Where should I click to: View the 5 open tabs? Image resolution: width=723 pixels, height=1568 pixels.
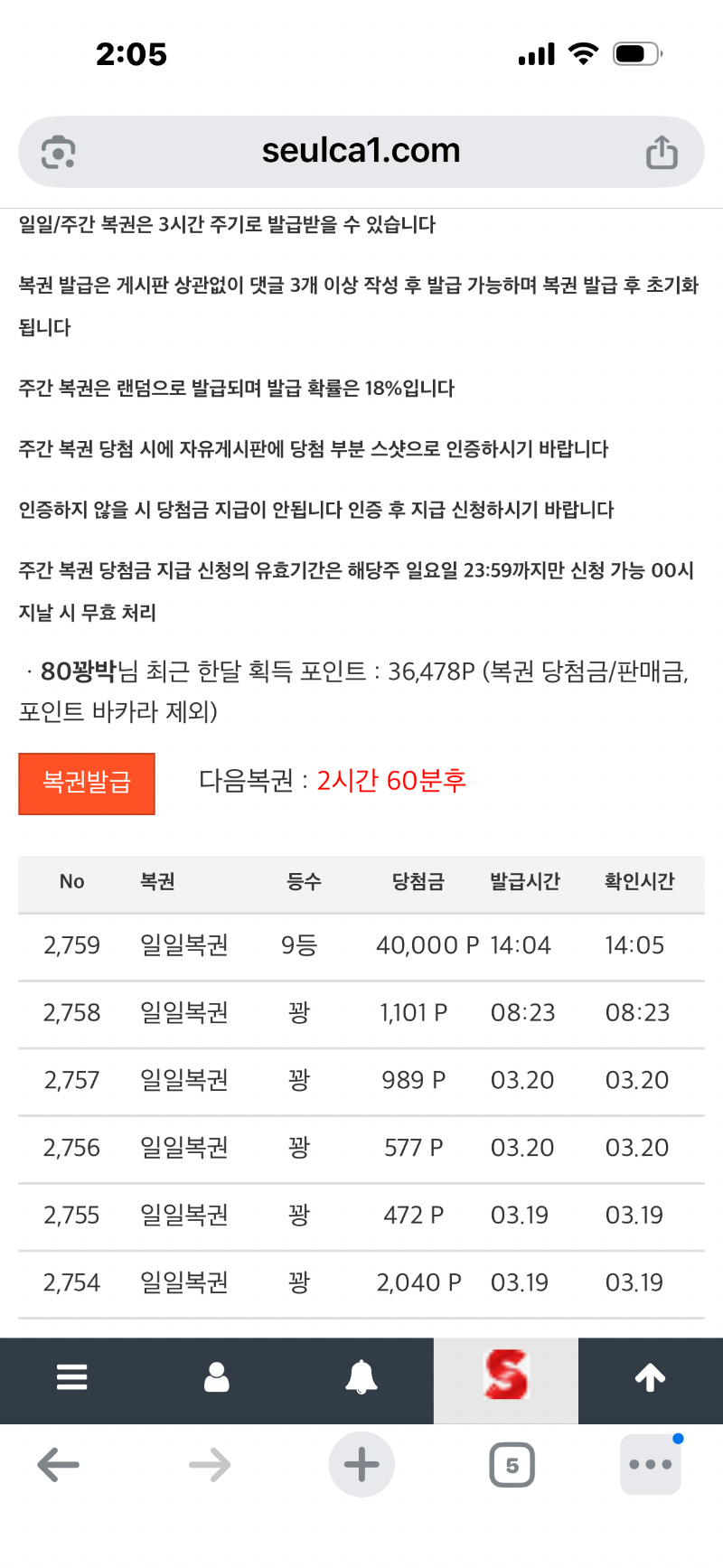pos(512,1465)
